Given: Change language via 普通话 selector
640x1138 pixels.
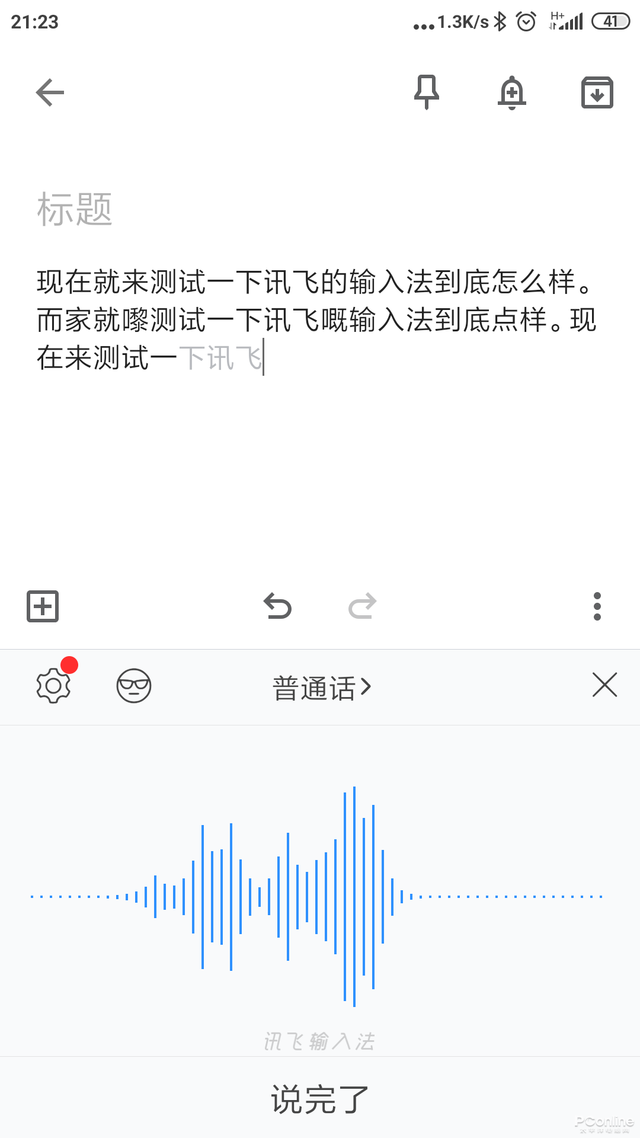Looking at the screenshot, I should click(x=321, y=687).
